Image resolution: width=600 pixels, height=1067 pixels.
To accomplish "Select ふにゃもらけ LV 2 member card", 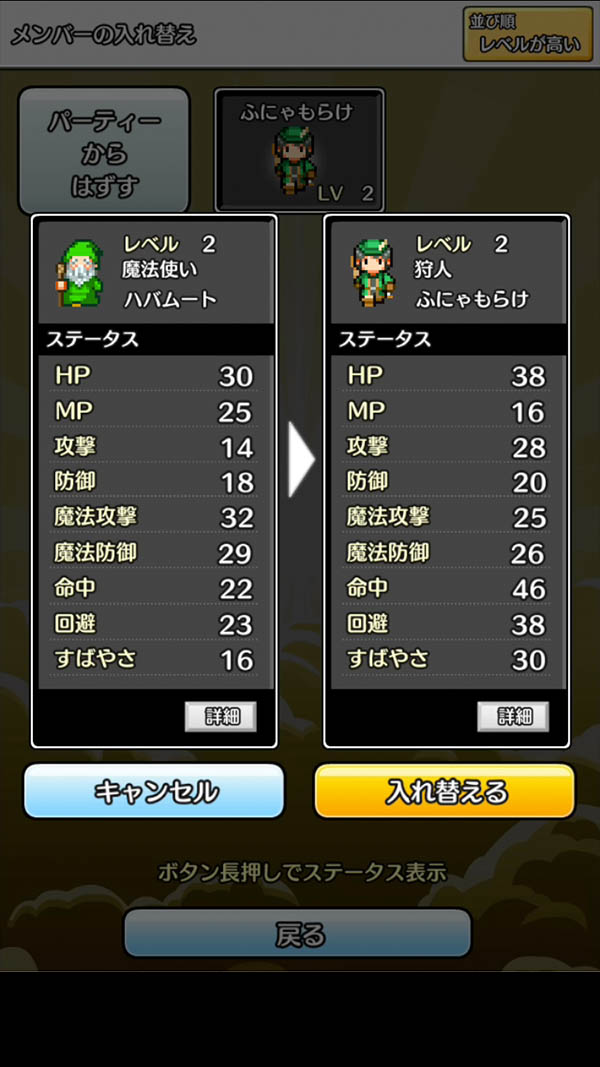I will (x=299, y=150).
